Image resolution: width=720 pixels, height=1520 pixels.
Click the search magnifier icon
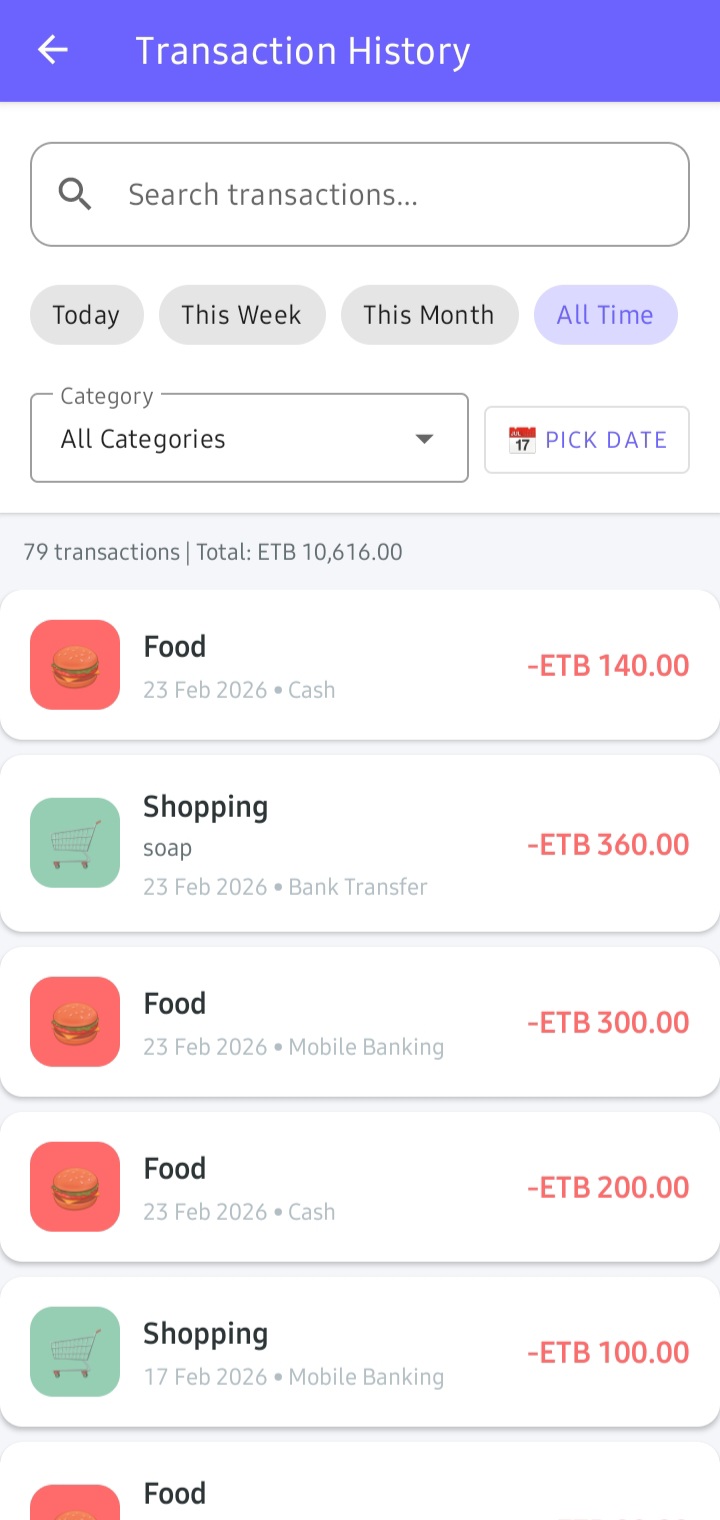(74, 194)
